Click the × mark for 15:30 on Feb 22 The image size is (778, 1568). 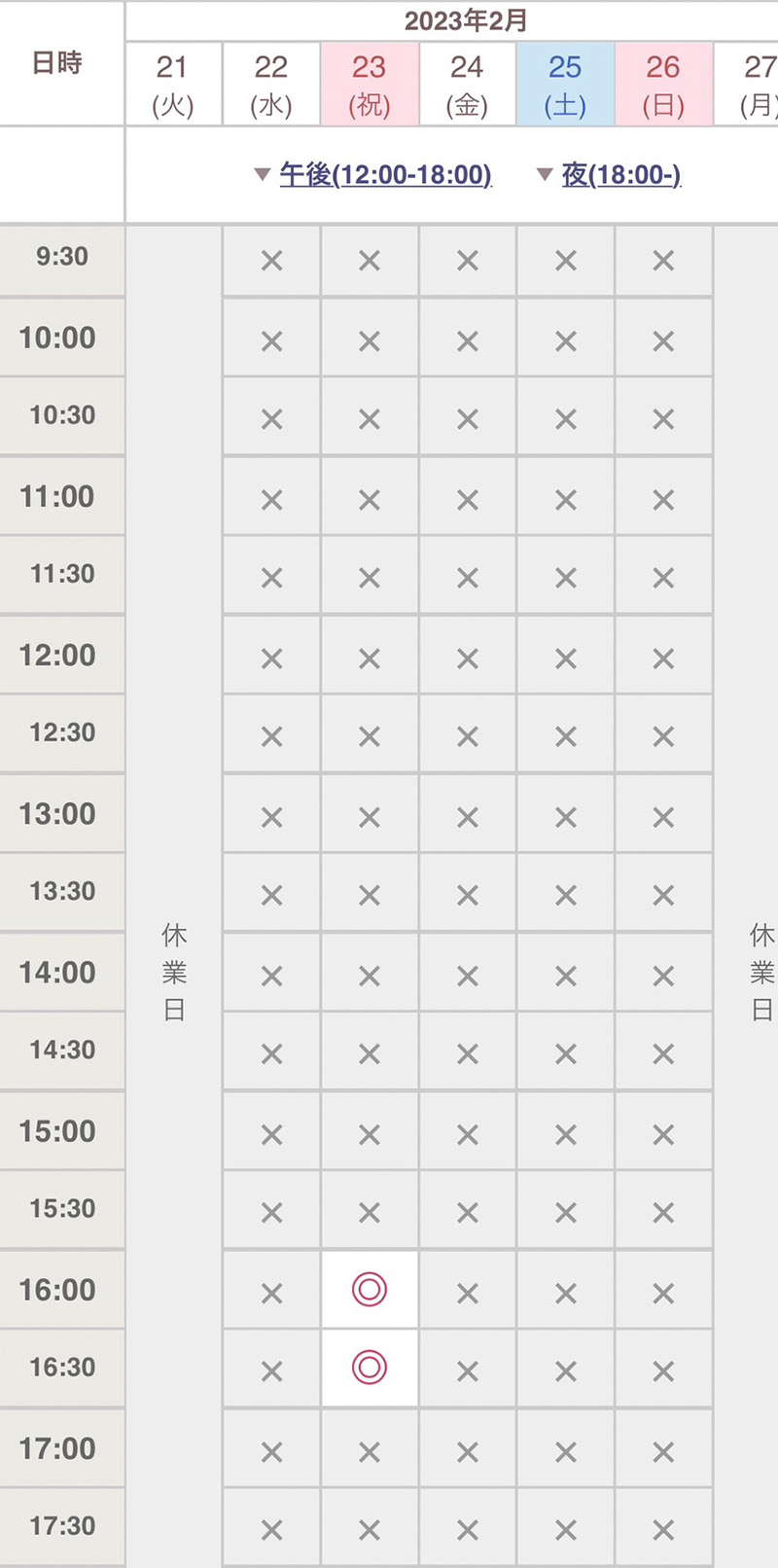(x=271, y=1209)
